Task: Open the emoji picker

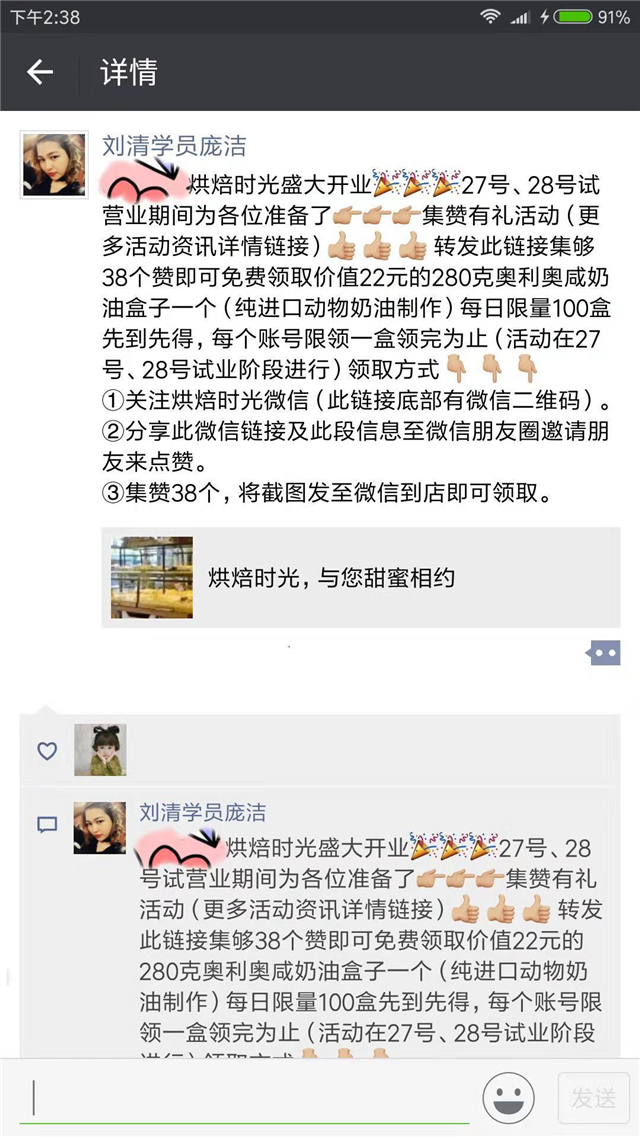Action: [509, 1098]
